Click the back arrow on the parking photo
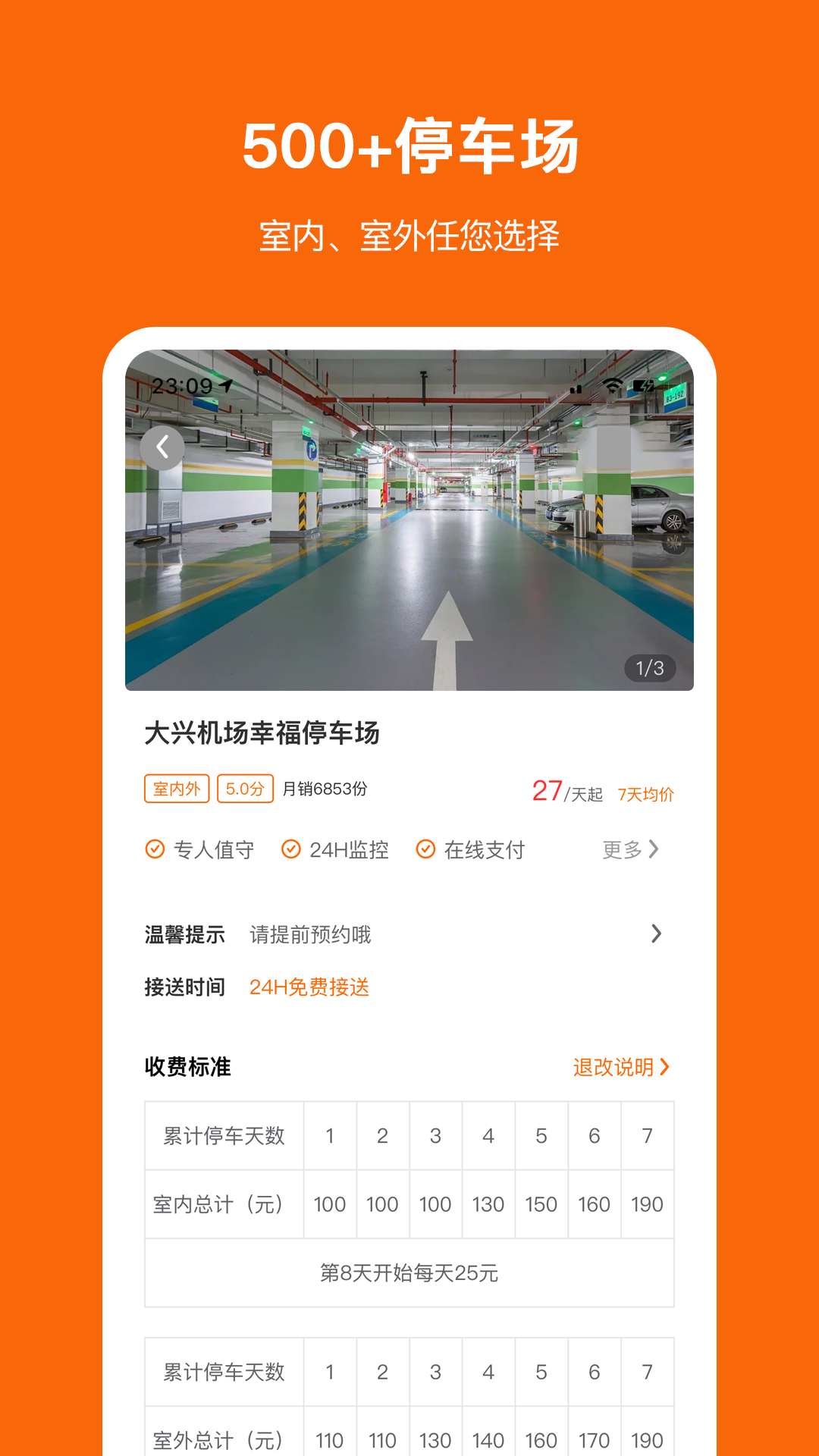This screenshot has height=1456, width=819. (x=162, y=447)
